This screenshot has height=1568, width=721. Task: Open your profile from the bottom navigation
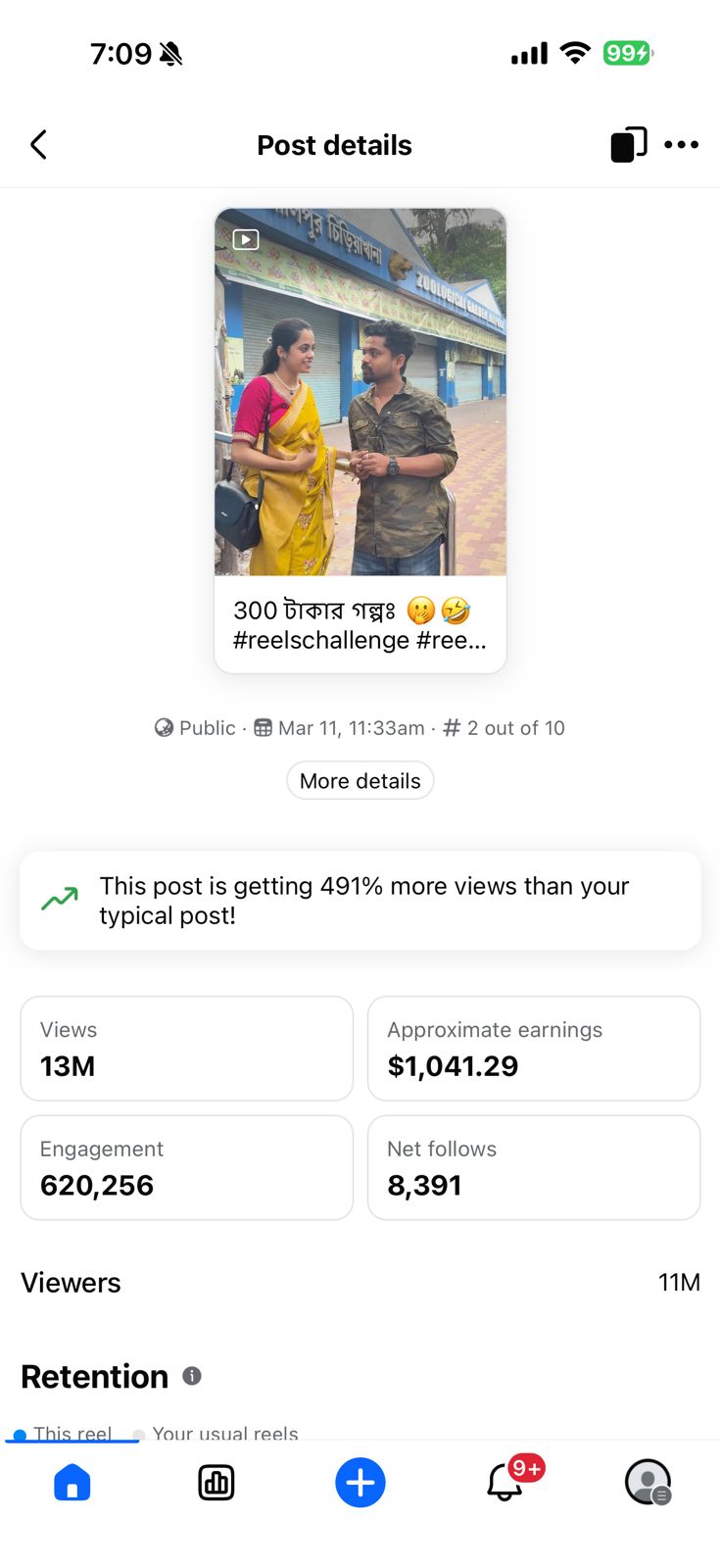(x=647, y=1483)
